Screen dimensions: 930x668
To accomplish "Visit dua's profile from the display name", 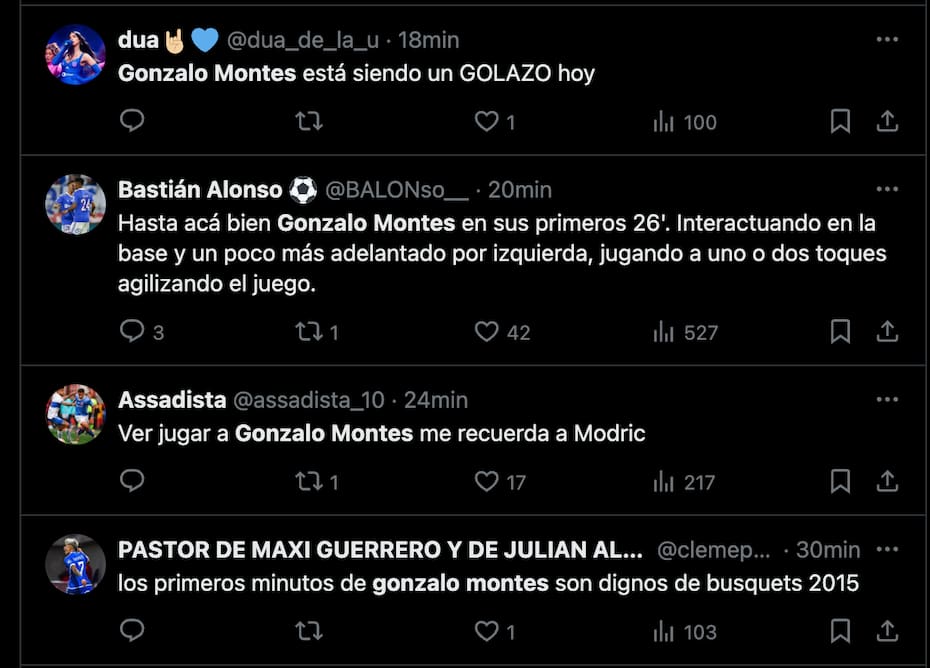I will [x=137, y=40].
